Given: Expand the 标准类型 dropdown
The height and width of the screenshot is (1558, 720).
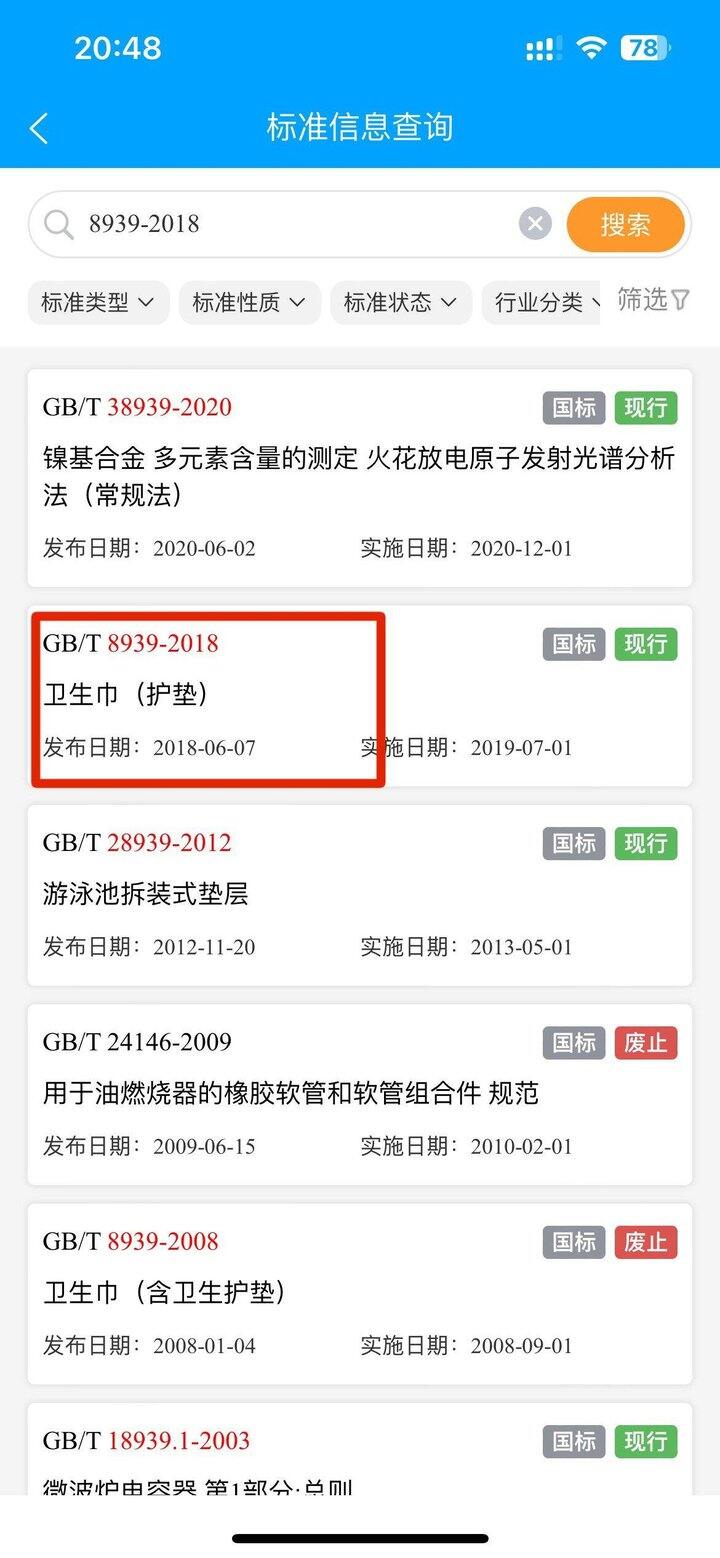Looking at the screenshot, I should [98, 302].
